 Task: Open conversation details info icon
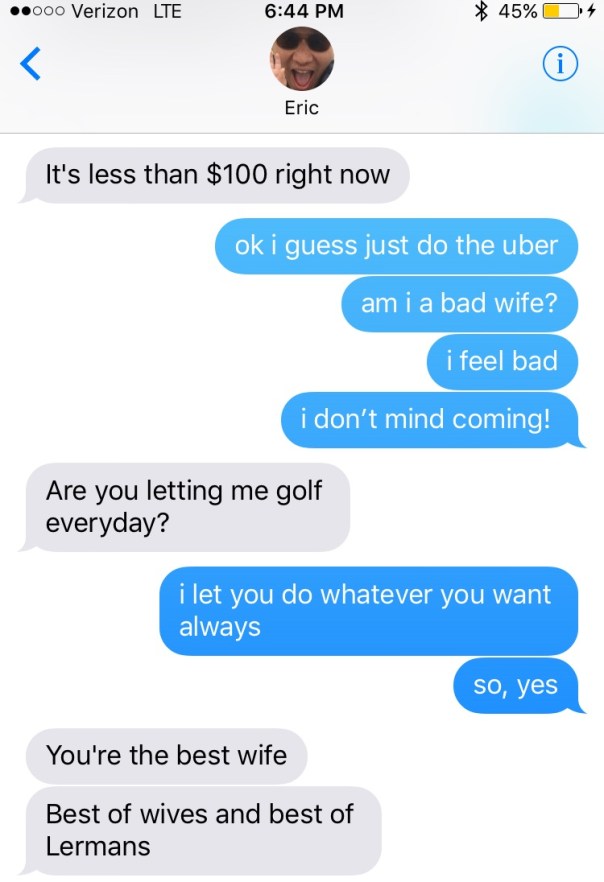[x=561, y=65]
